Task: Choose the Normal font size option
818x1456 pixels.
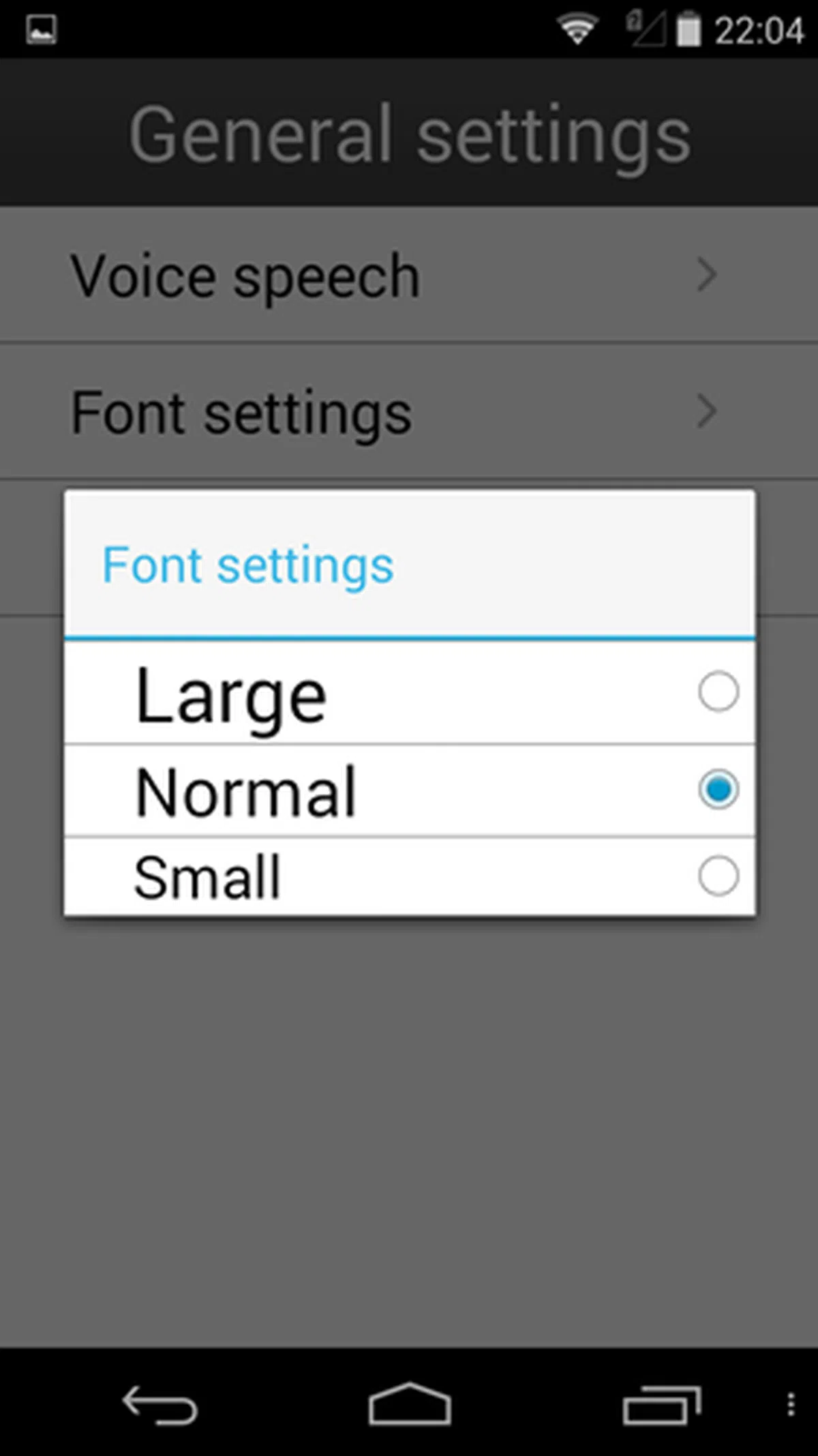Action: (x=409, y=790)
